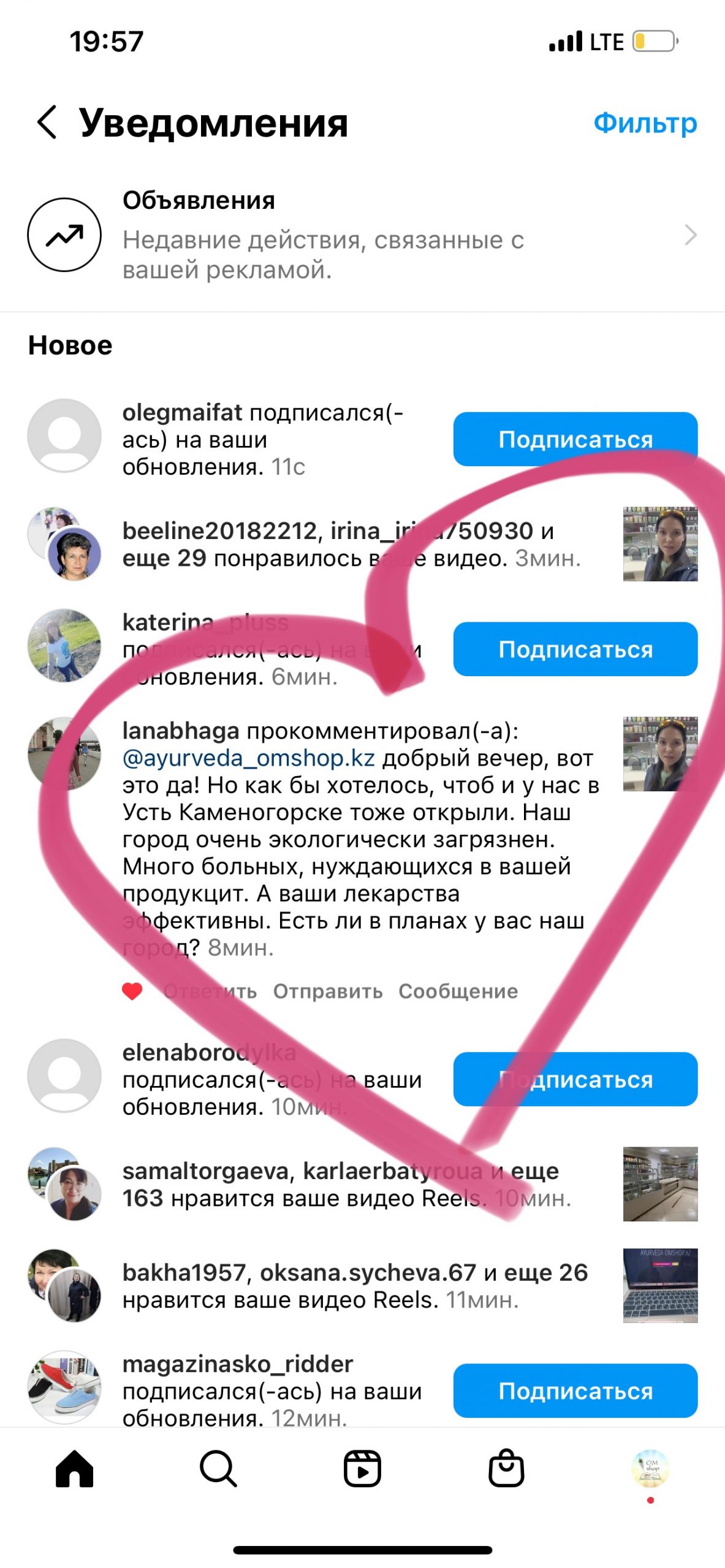Follow olegmaifat with the Подписаться button

pyautogui.click(x=575, y=439)
